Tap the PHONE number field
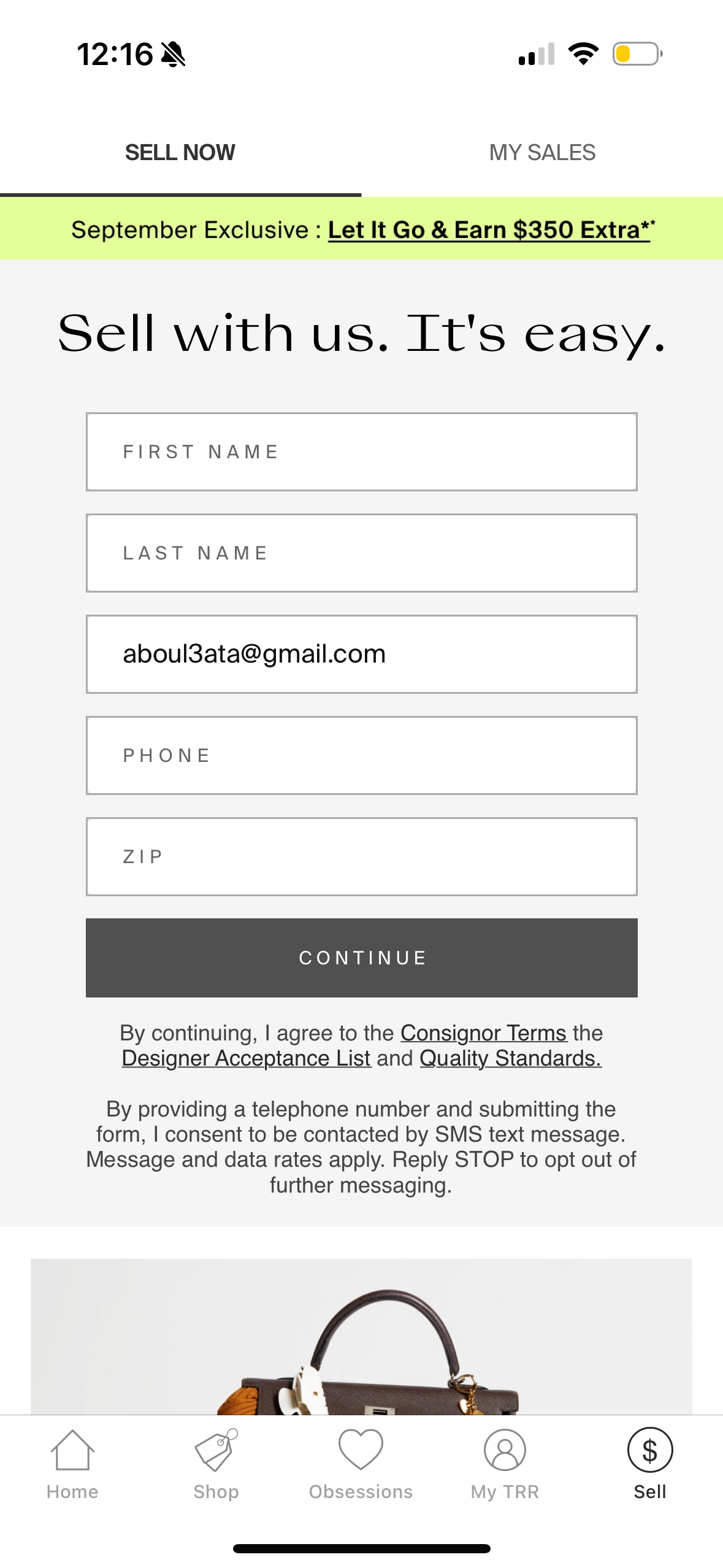The image size is (723, 1568). pos(361,755)
